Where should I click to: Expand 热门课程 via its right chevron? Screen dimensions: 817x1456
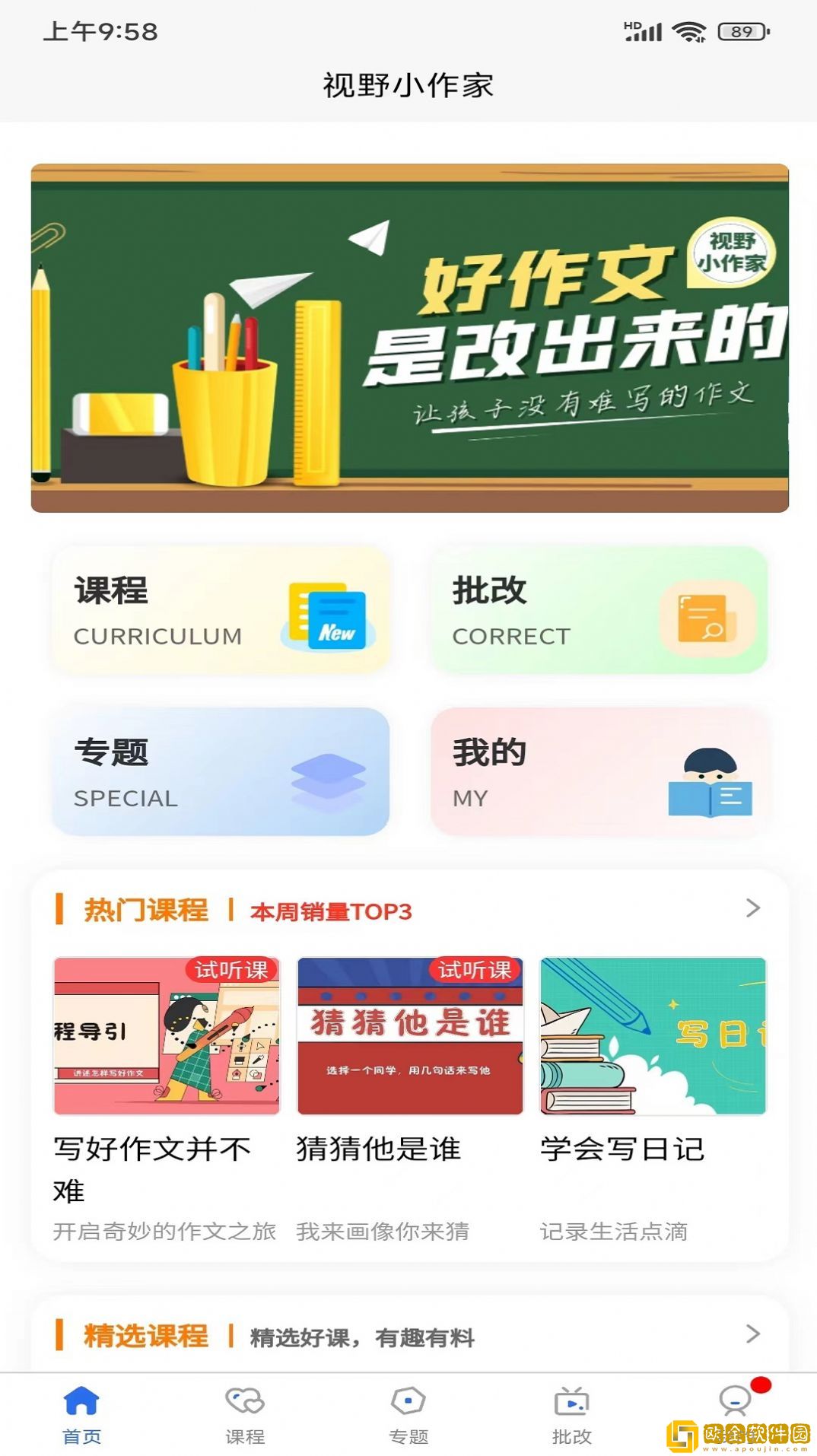point(754,908)
